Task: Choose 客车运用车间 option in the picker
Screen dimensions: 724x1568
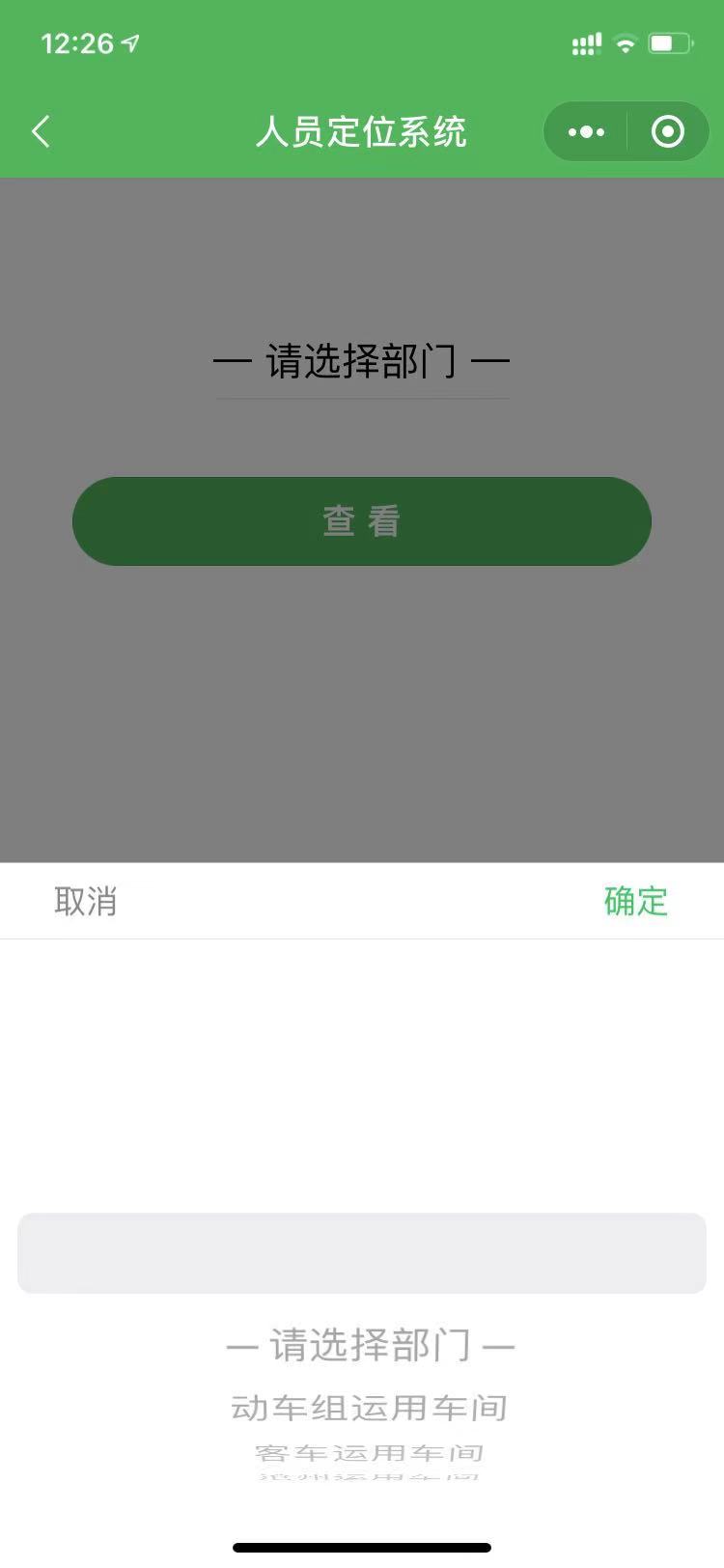Action: click(370, 1452)
